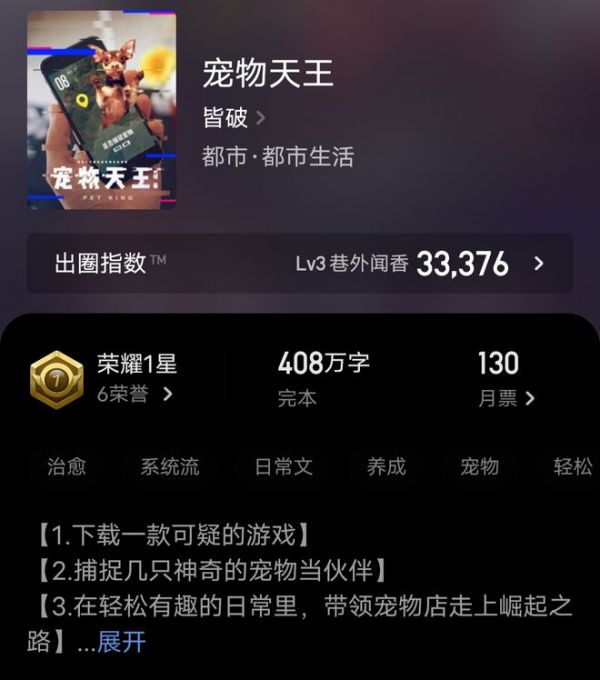Image resolution: width=600 pixels, height=680 pixels.
Task: Expand the synopsis with 展开
Action: [121, 642]
